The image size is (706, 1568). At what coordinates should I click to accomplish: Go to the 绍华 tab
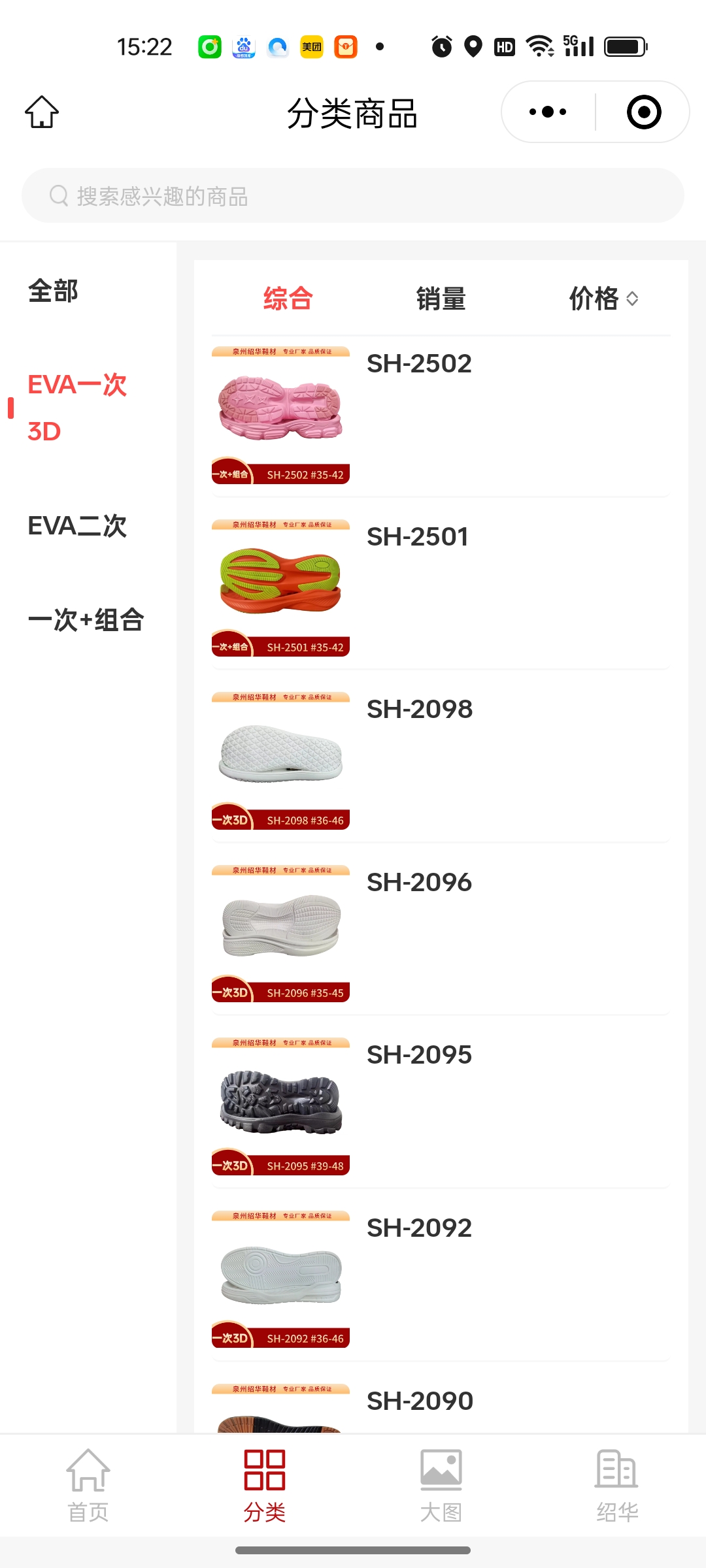pyautogui.click(x=617, y=1486)
